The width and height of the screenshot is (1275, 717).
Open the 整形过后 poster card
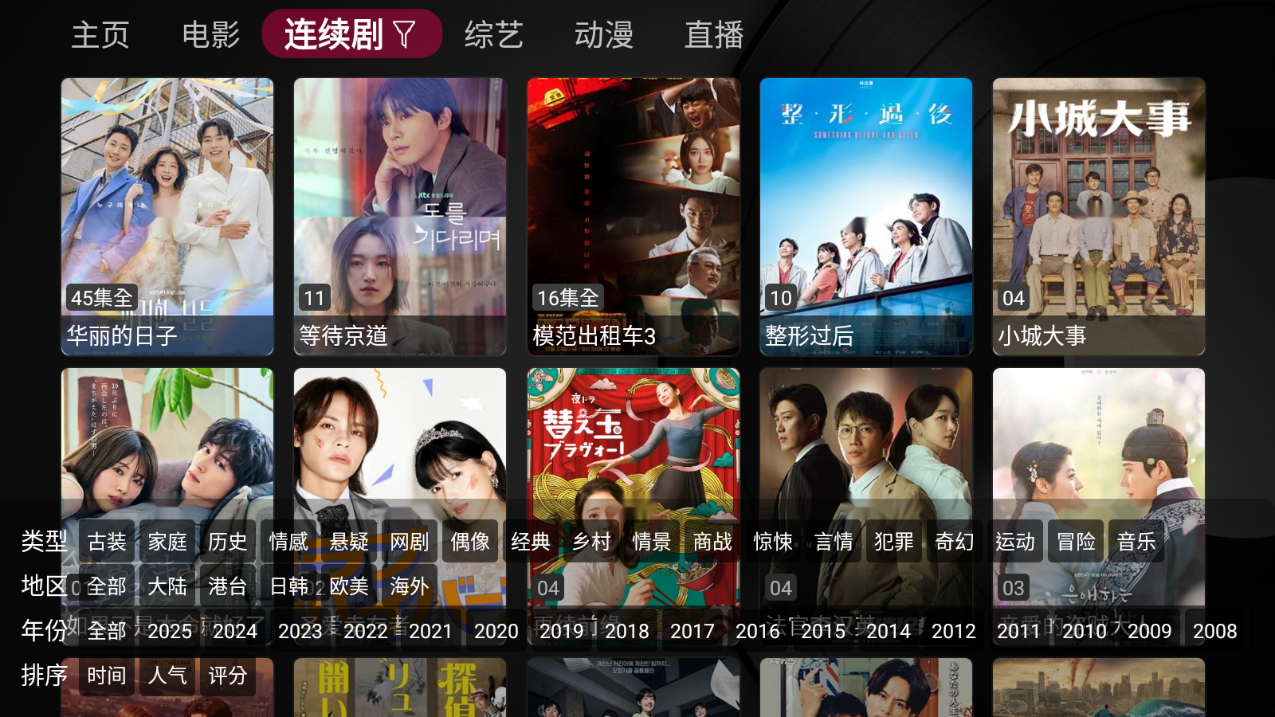(x=866, y=216)
